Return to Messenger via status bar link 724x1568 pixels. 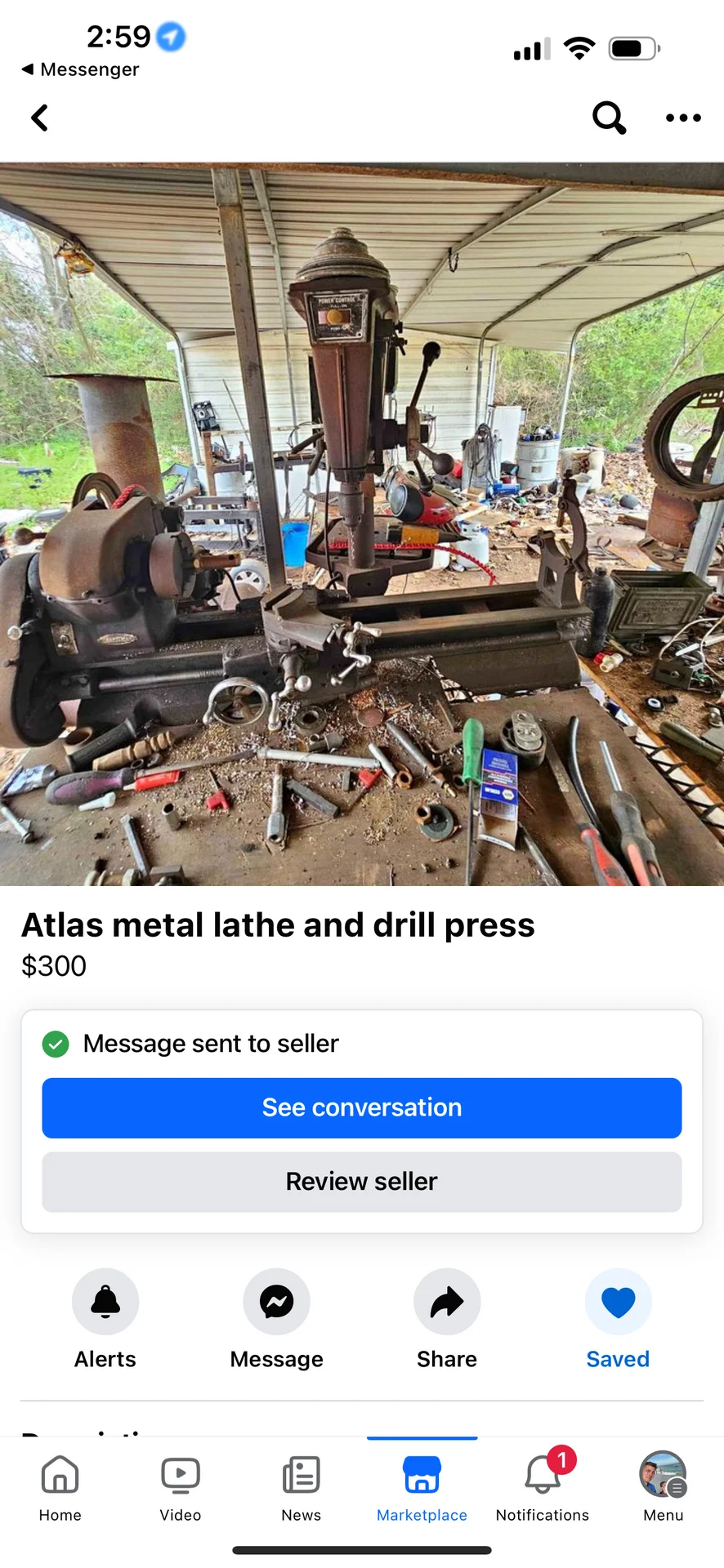tap(80, 69)
